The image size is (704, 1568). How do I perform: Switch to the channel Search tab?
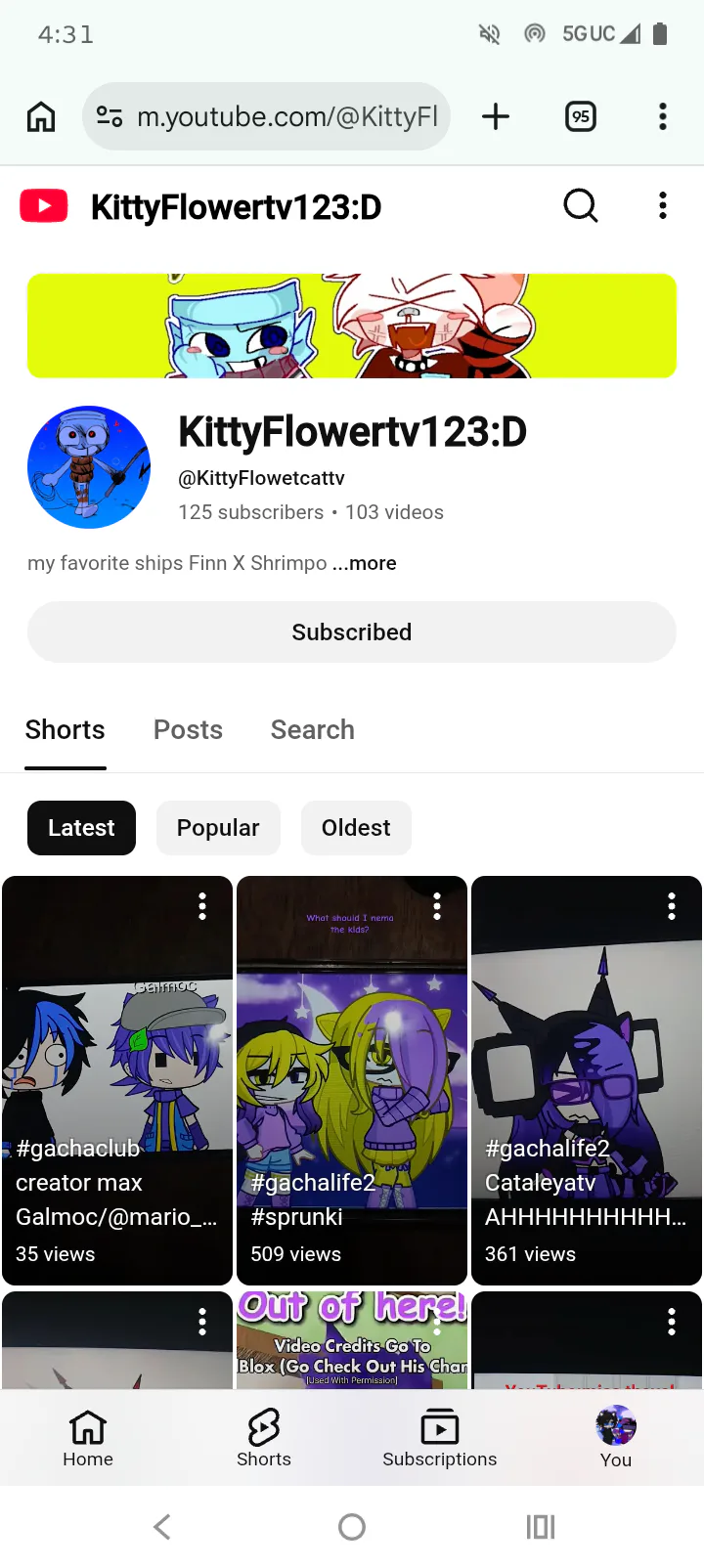click(312, 730)
